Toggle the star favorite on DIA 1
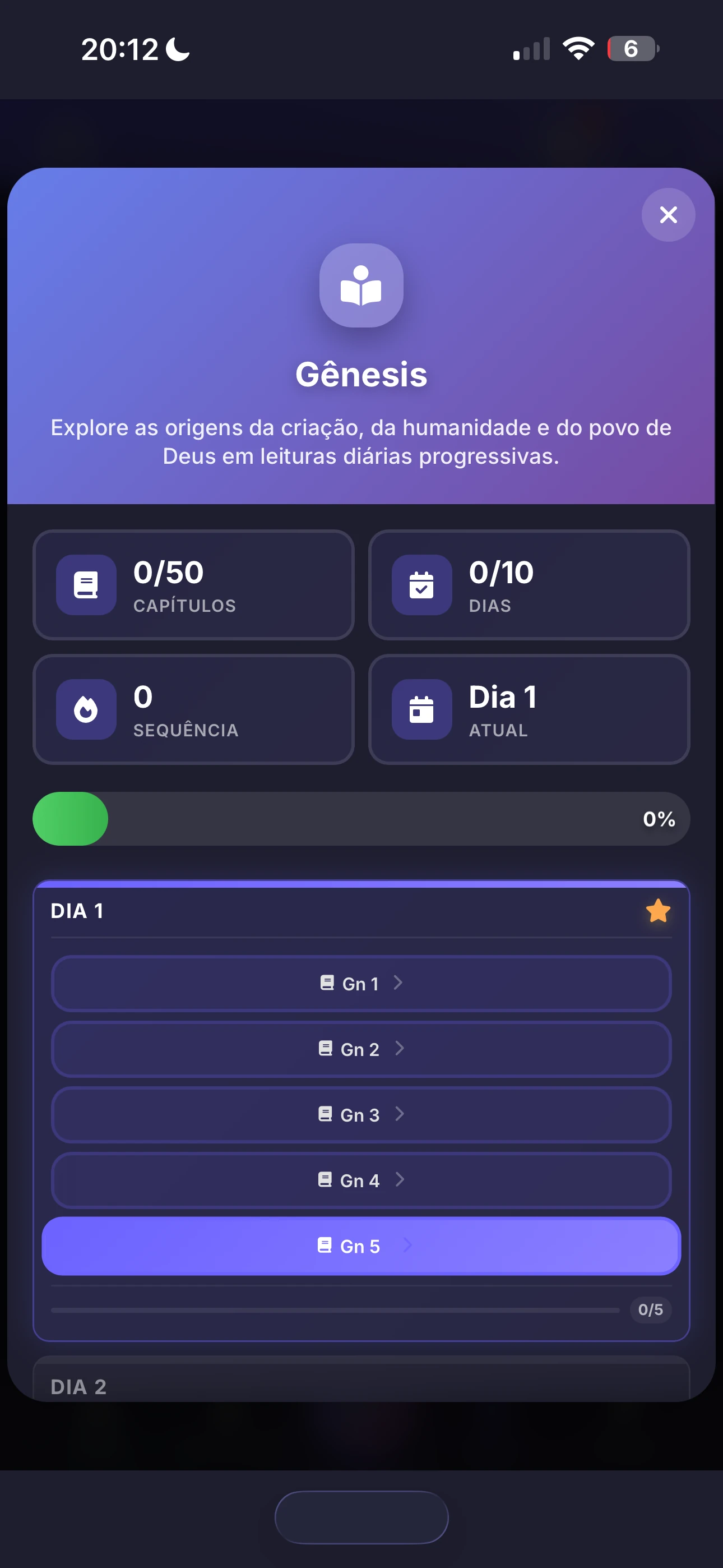Viewport: 723px width, 1568px height. coord(657,911)
